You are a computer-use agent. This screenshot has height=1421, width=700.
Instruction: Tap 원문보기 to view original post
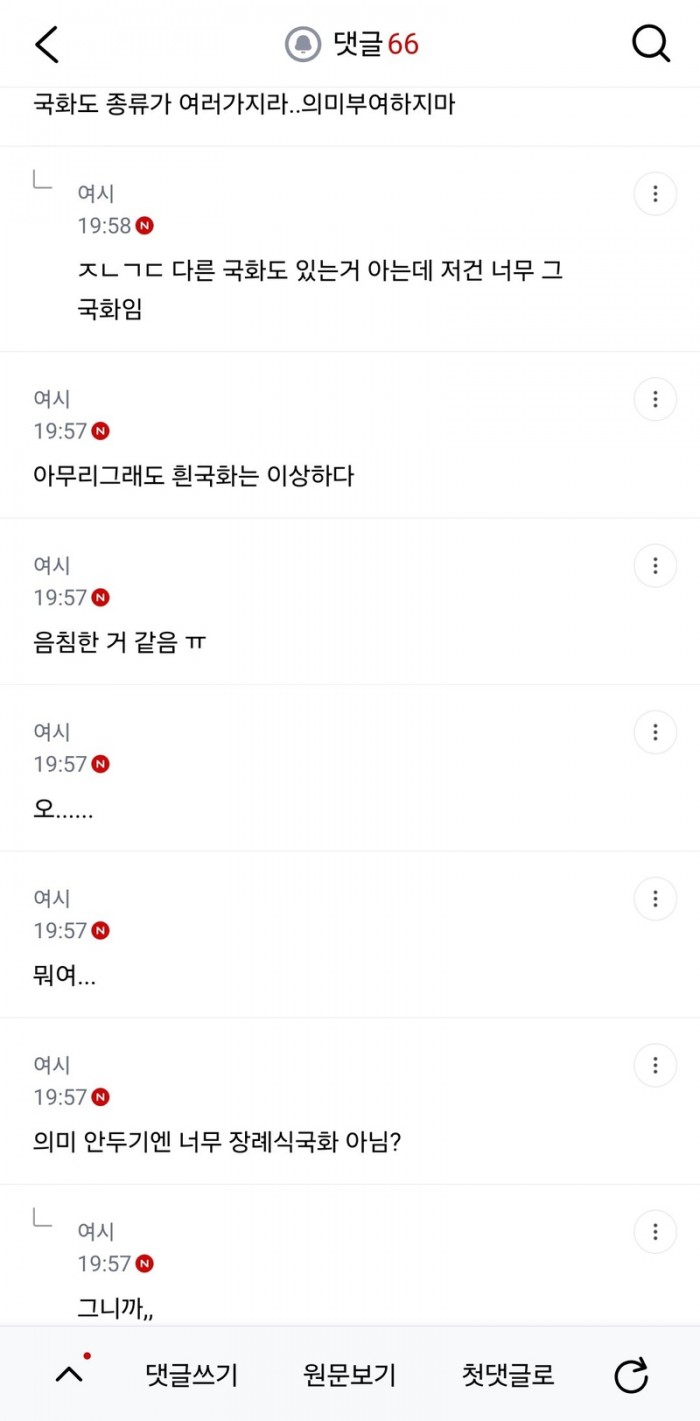point(350,1375)
